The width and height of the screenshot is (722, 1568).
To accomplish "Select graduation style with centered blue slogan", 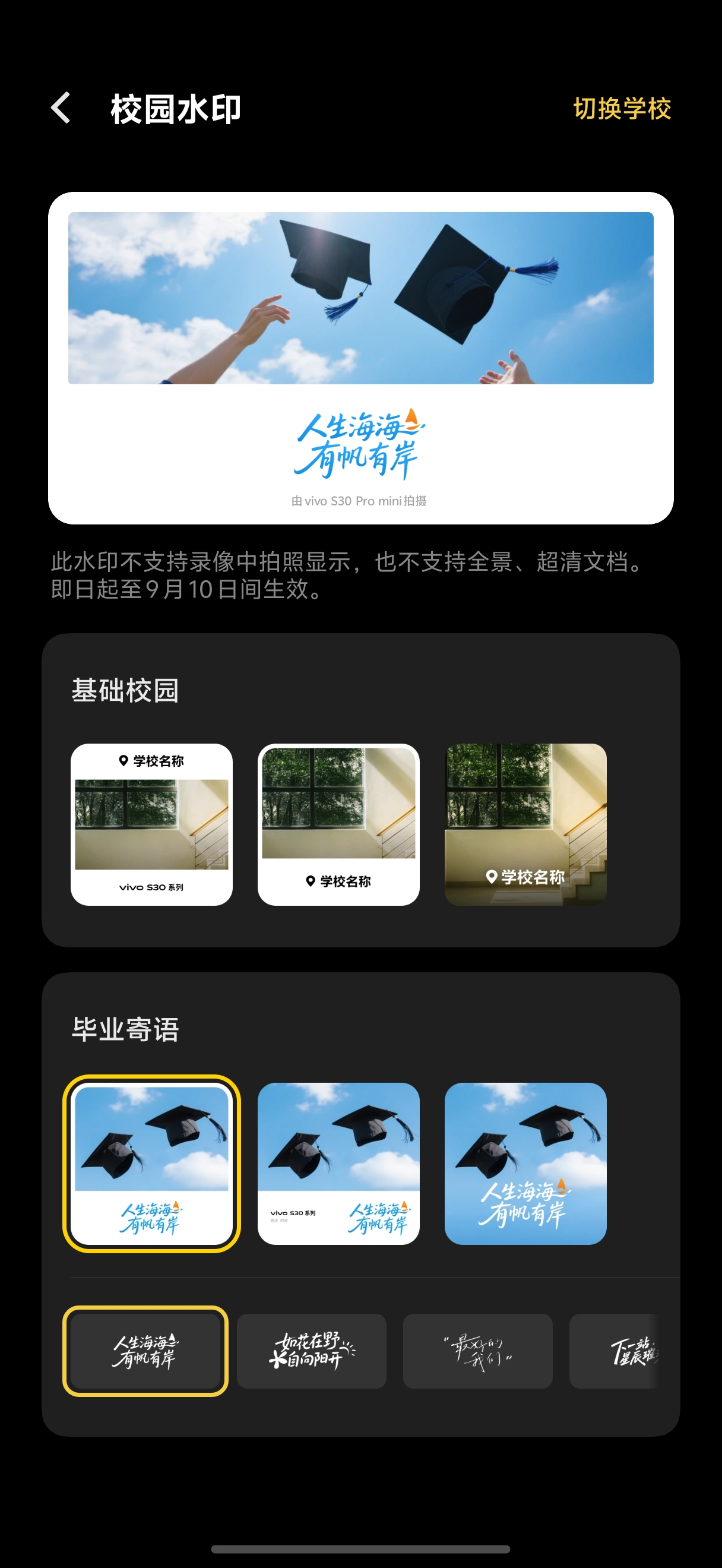I will (151, 1163).
